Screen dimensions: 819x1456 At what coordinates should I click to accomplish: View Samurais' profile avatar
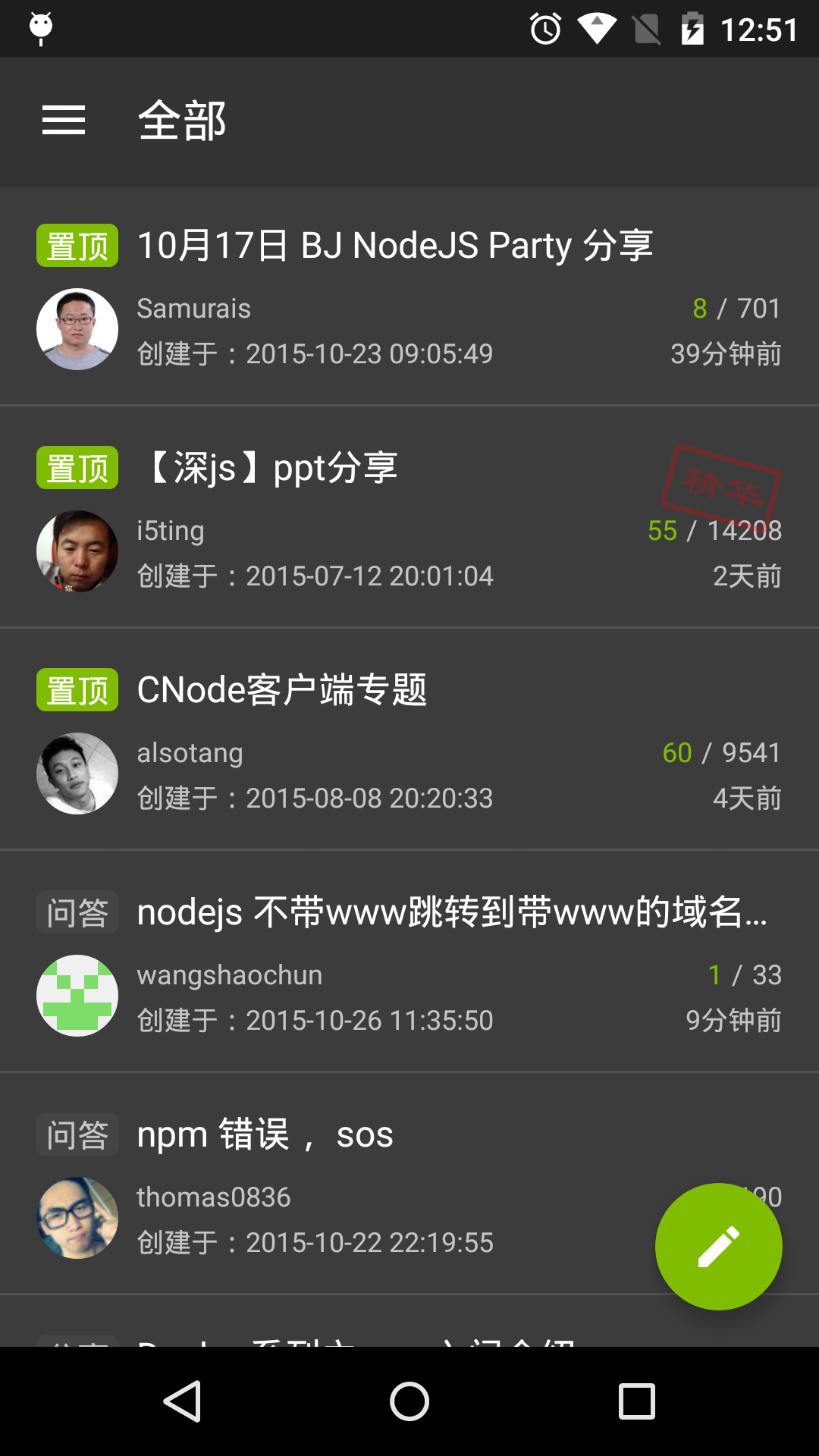[77, 329]
